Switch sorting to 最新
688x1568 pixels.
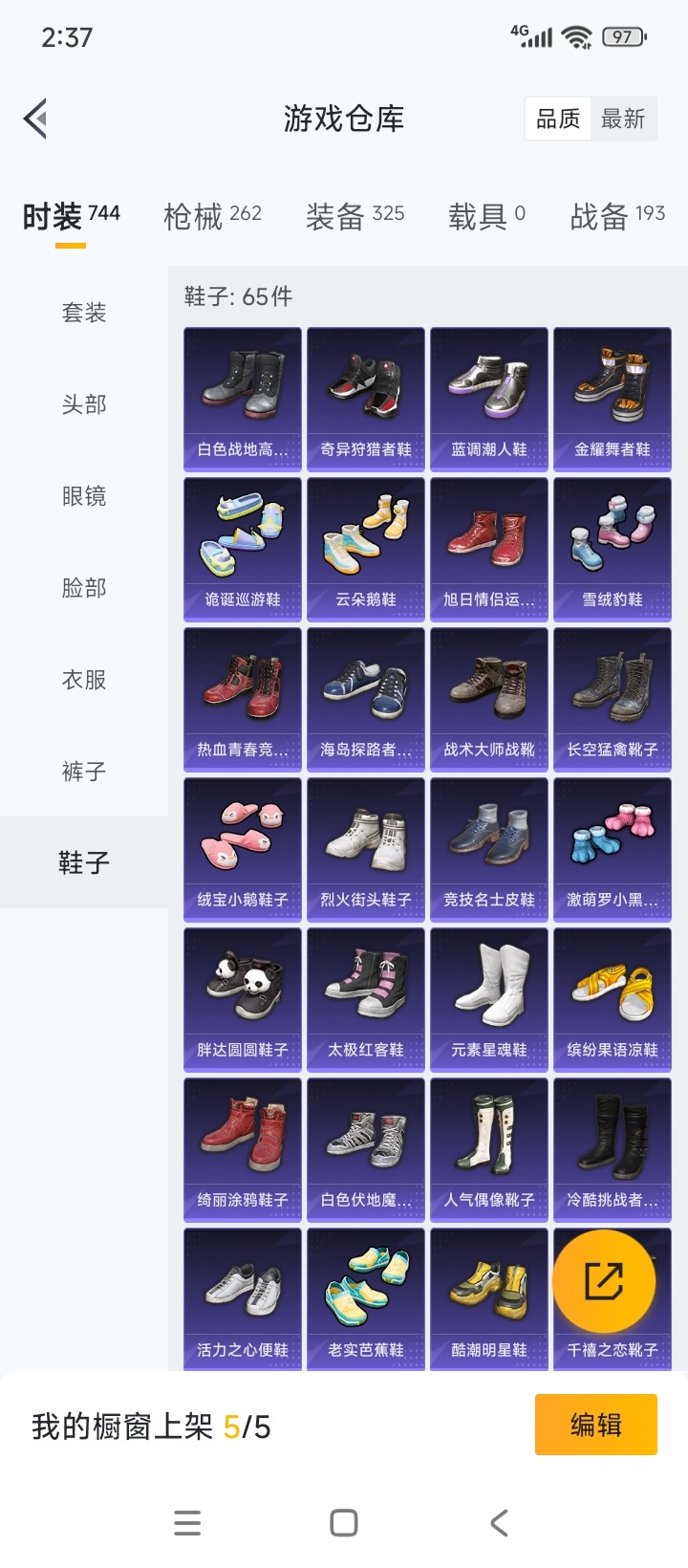[x=625, y=118]
